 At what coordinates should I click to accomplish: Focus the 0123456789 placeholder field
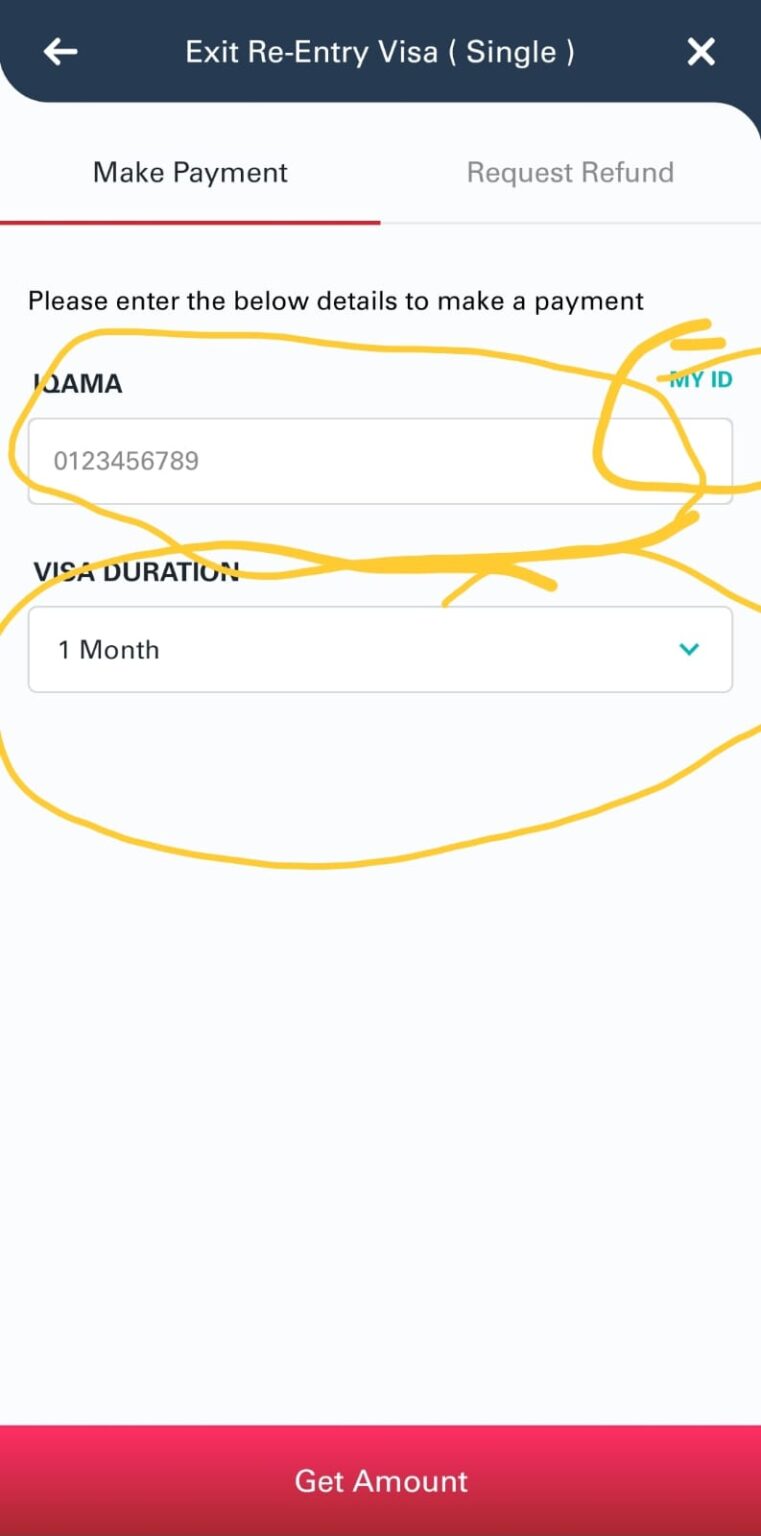point(380,460)
